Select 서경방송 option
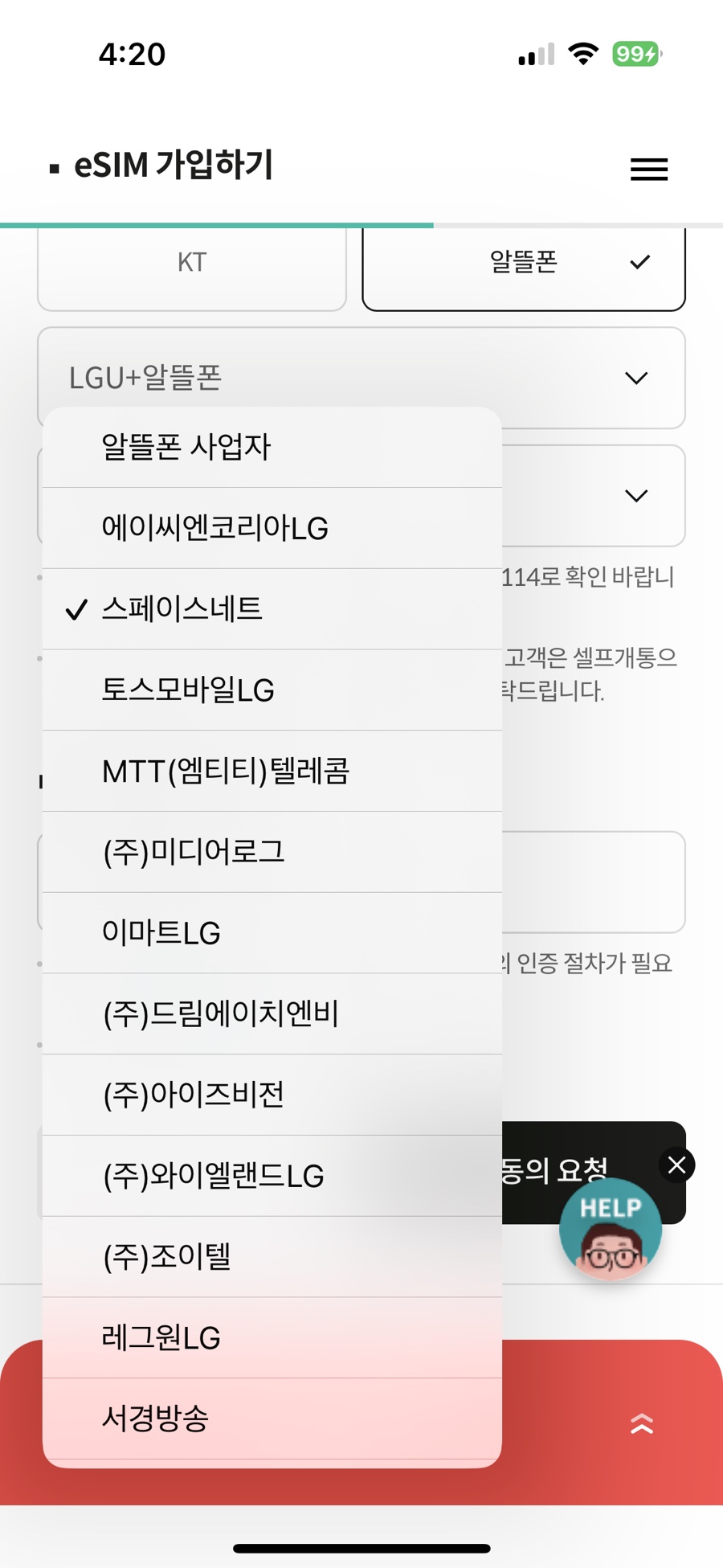 tap(272, 1419)
